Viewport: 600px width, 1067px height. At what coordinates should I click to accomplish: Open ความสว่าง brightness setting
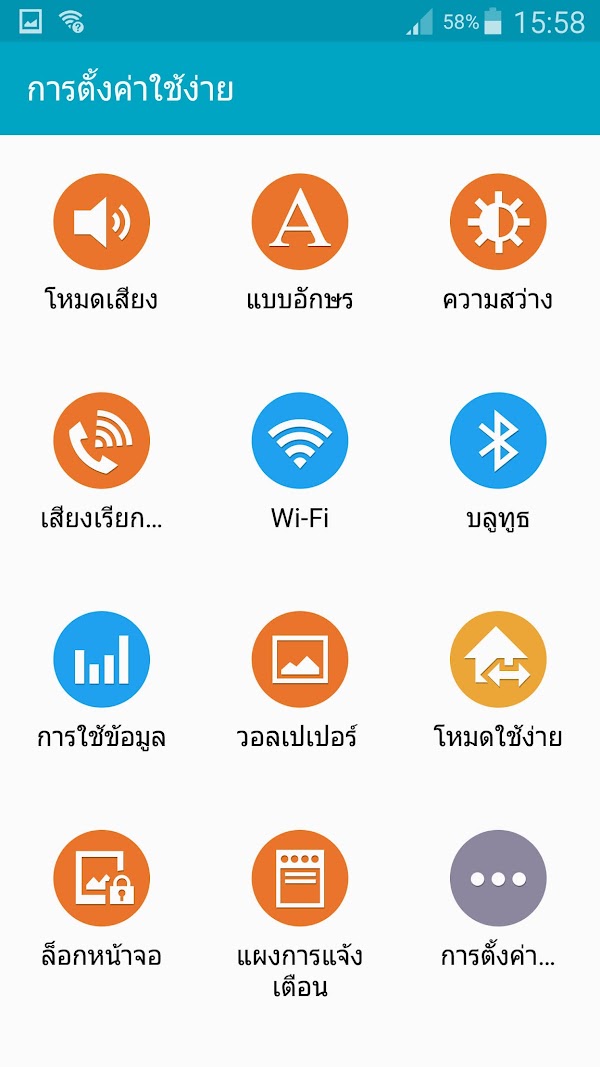click(498, 222)
